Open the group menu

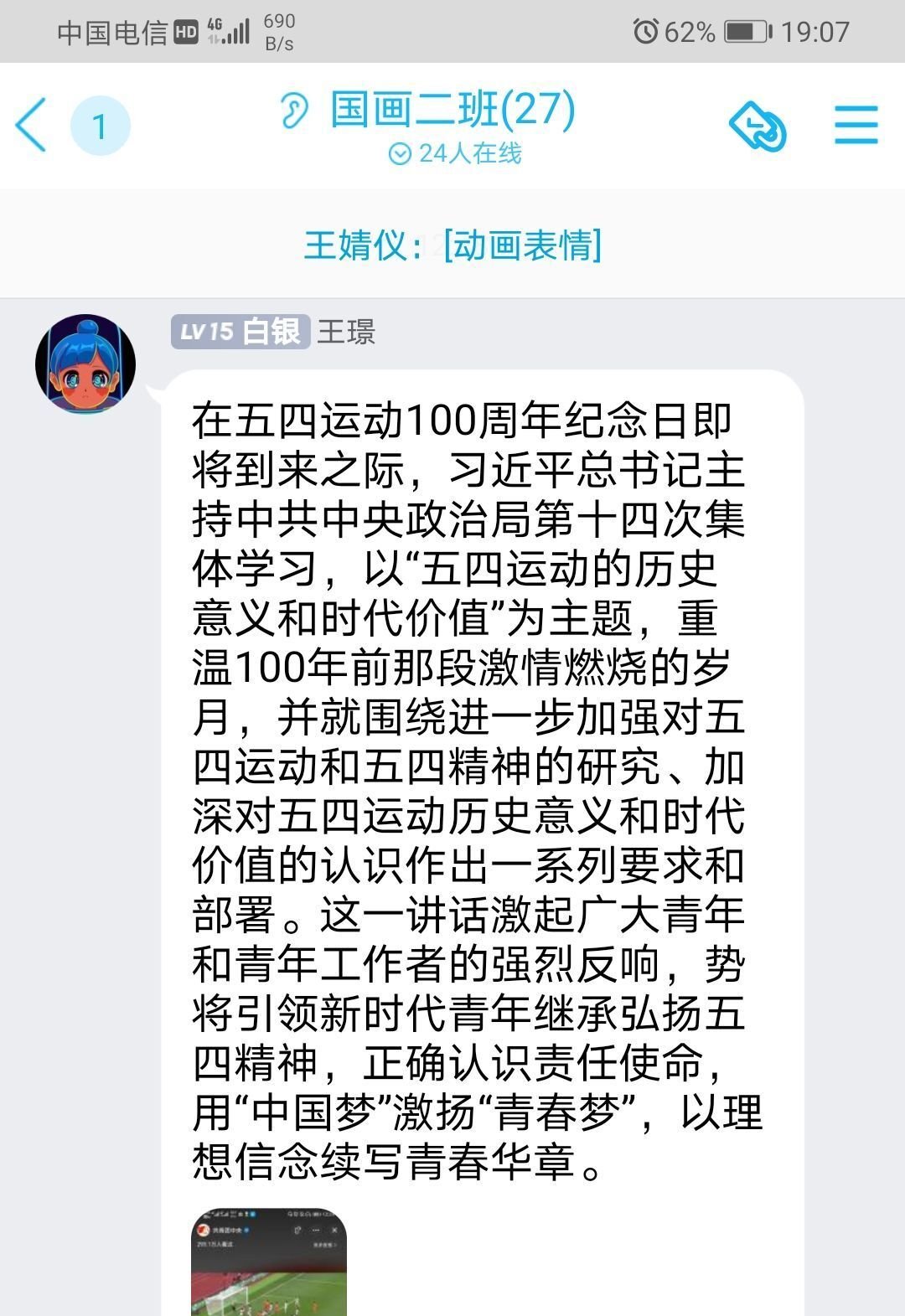tap(856, 126)
